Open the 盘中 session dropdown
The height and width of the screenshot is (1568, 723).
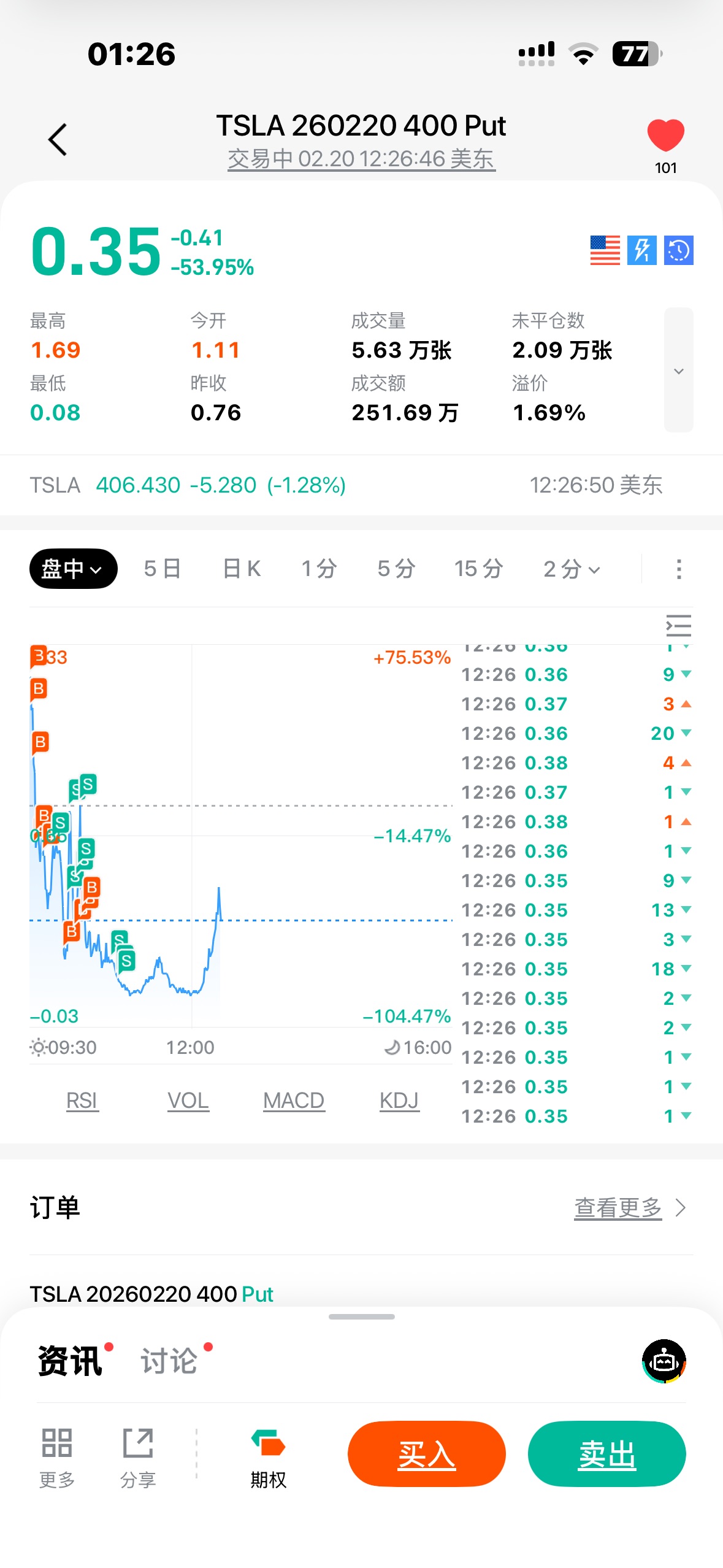73,569
